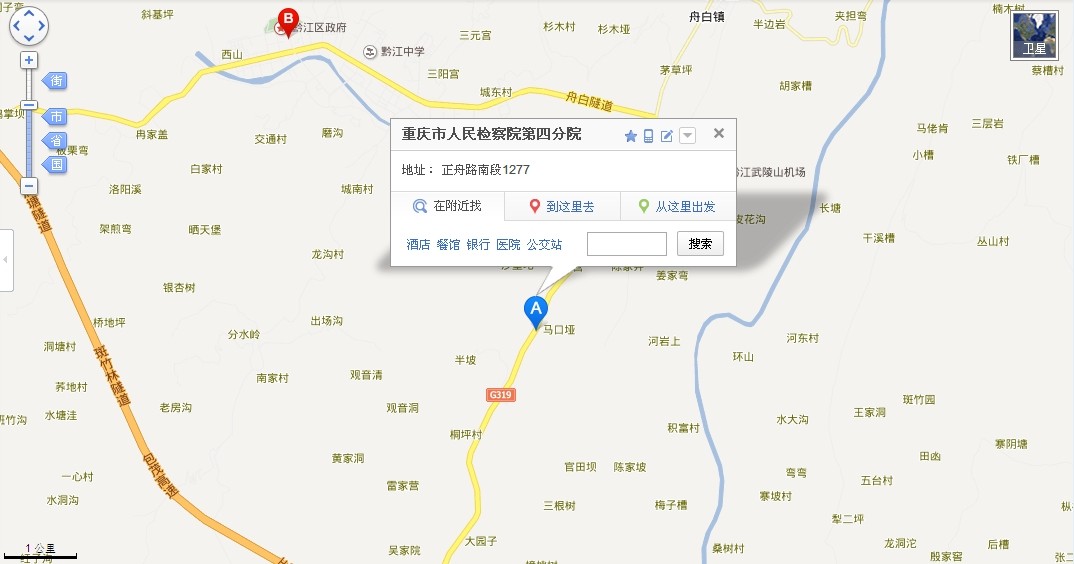Search nearby 公交站 bus stops
The width and height of the screenshot is (1074, 564).
point(544,244)
